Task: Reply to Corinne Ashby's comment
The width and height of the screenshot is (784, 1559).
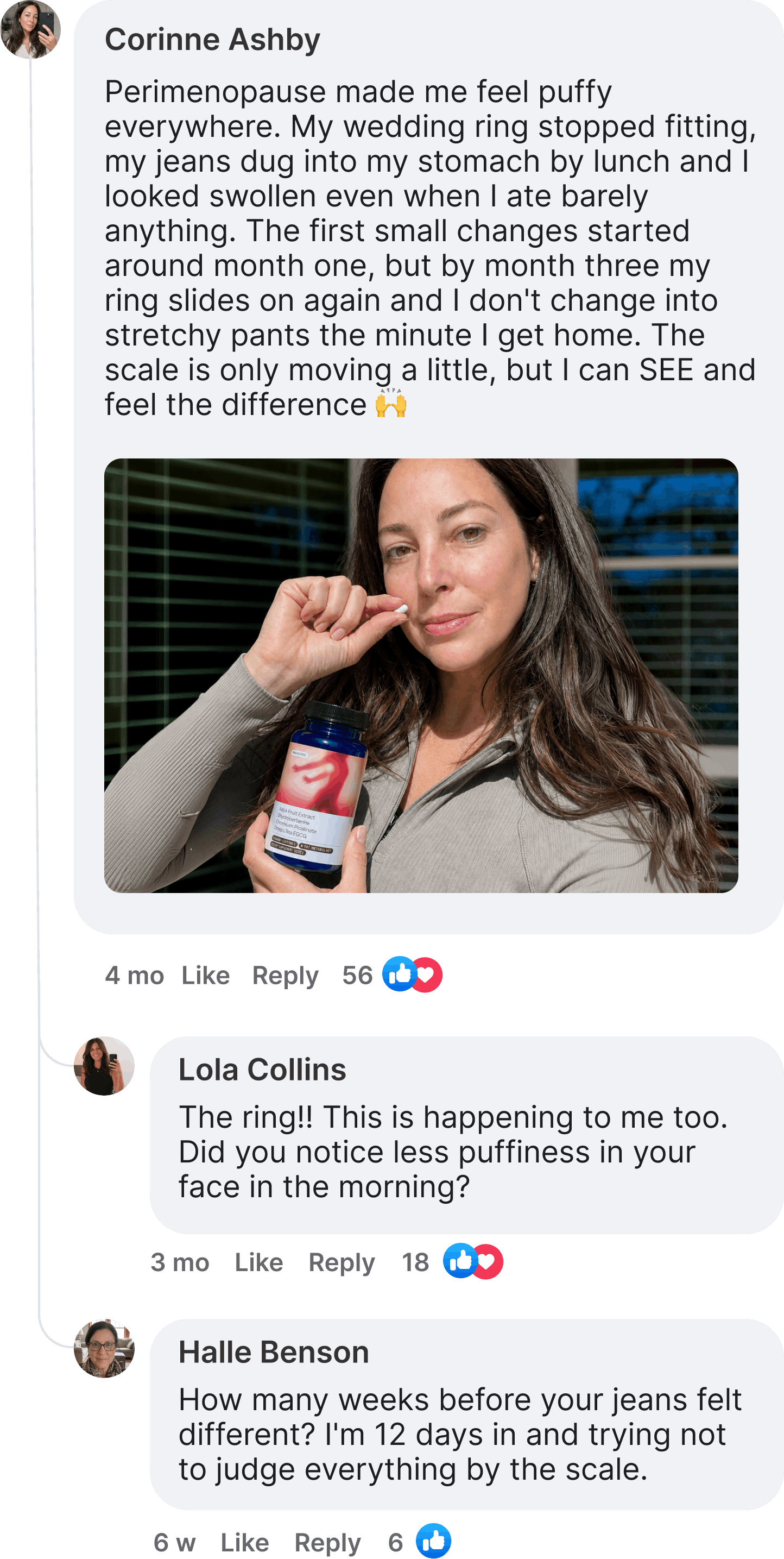Action: (x=286, y=976)
